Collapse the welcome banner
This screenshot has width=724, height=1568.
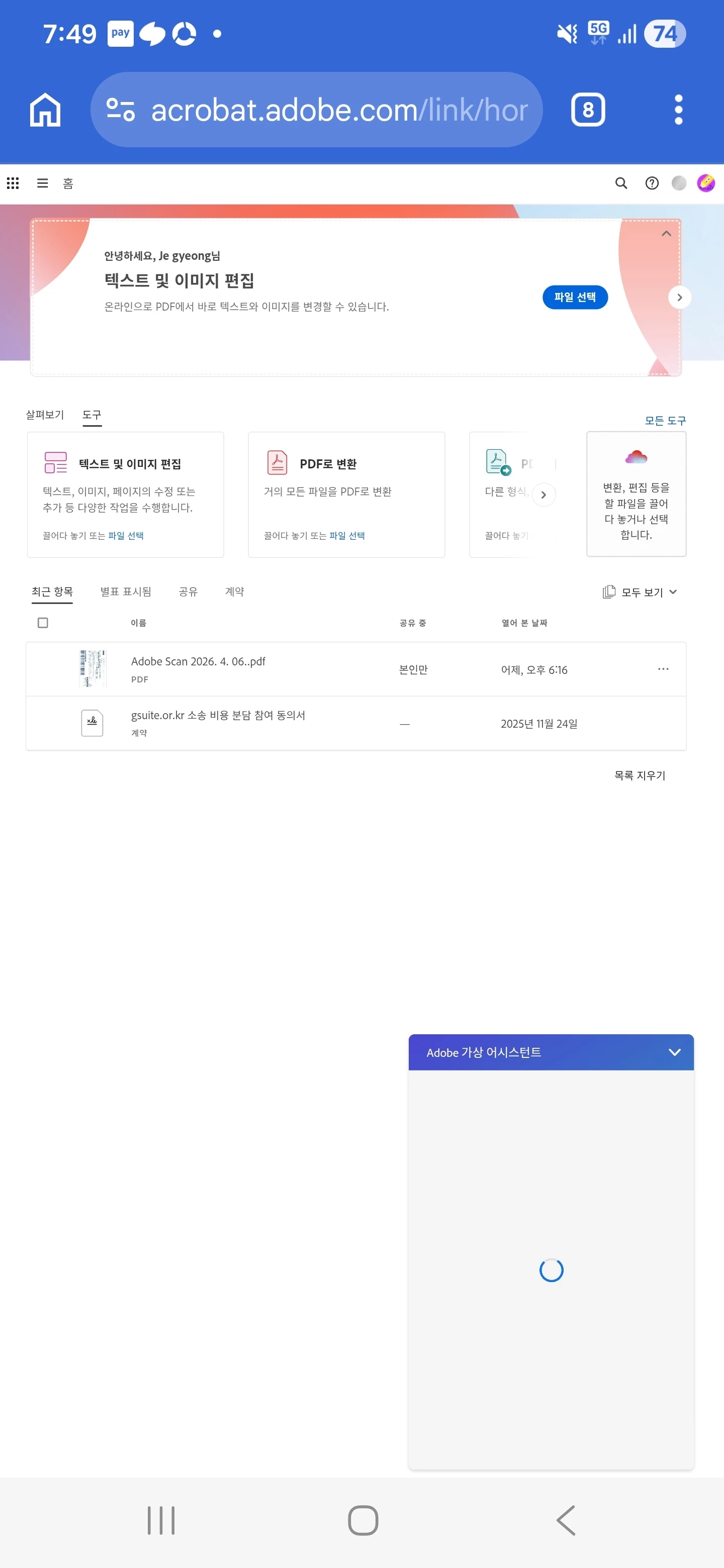(x=666, y=234)
